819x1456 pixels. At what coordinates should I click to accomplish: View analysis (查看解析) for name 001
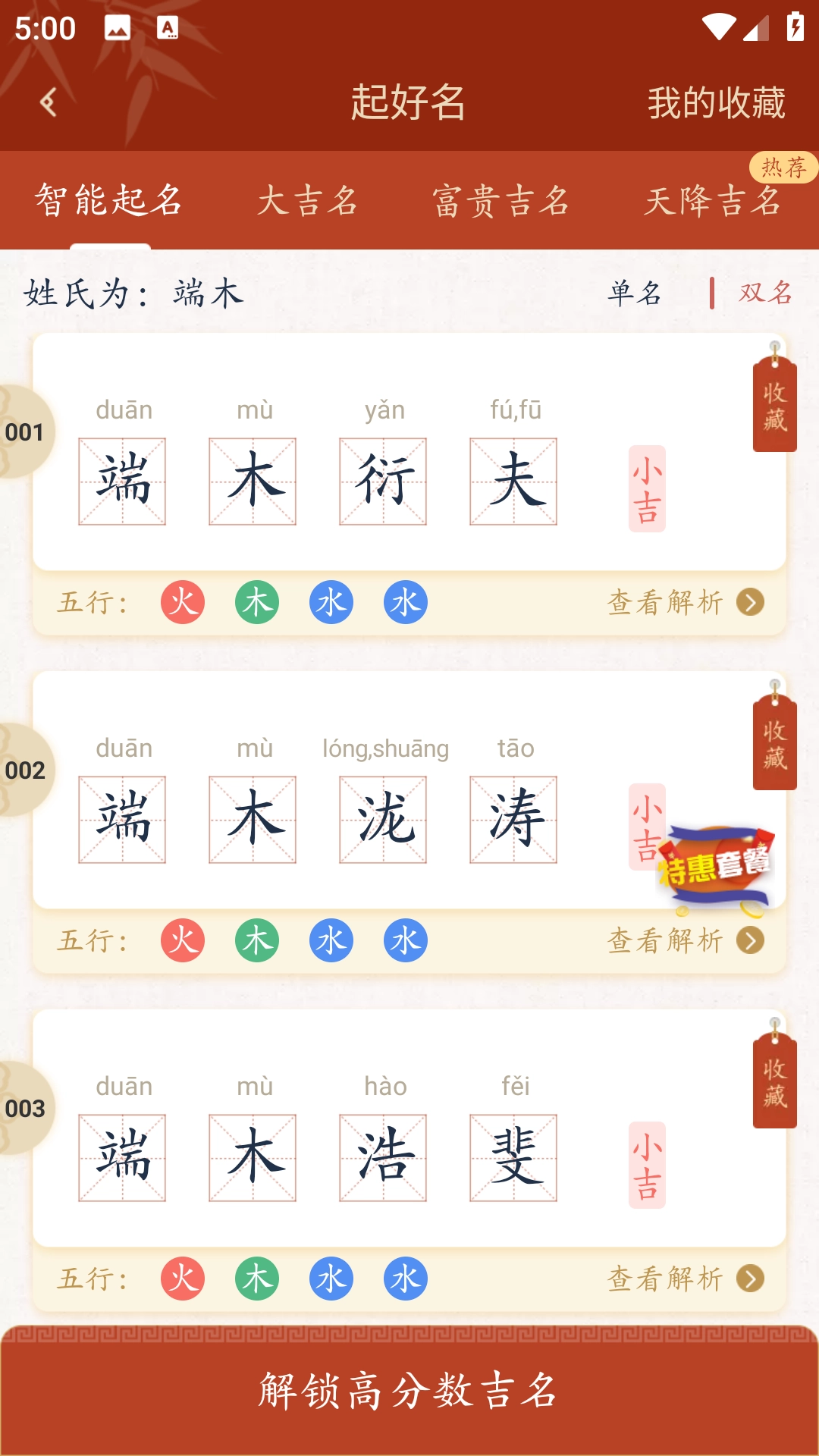[x=685, y=603]
